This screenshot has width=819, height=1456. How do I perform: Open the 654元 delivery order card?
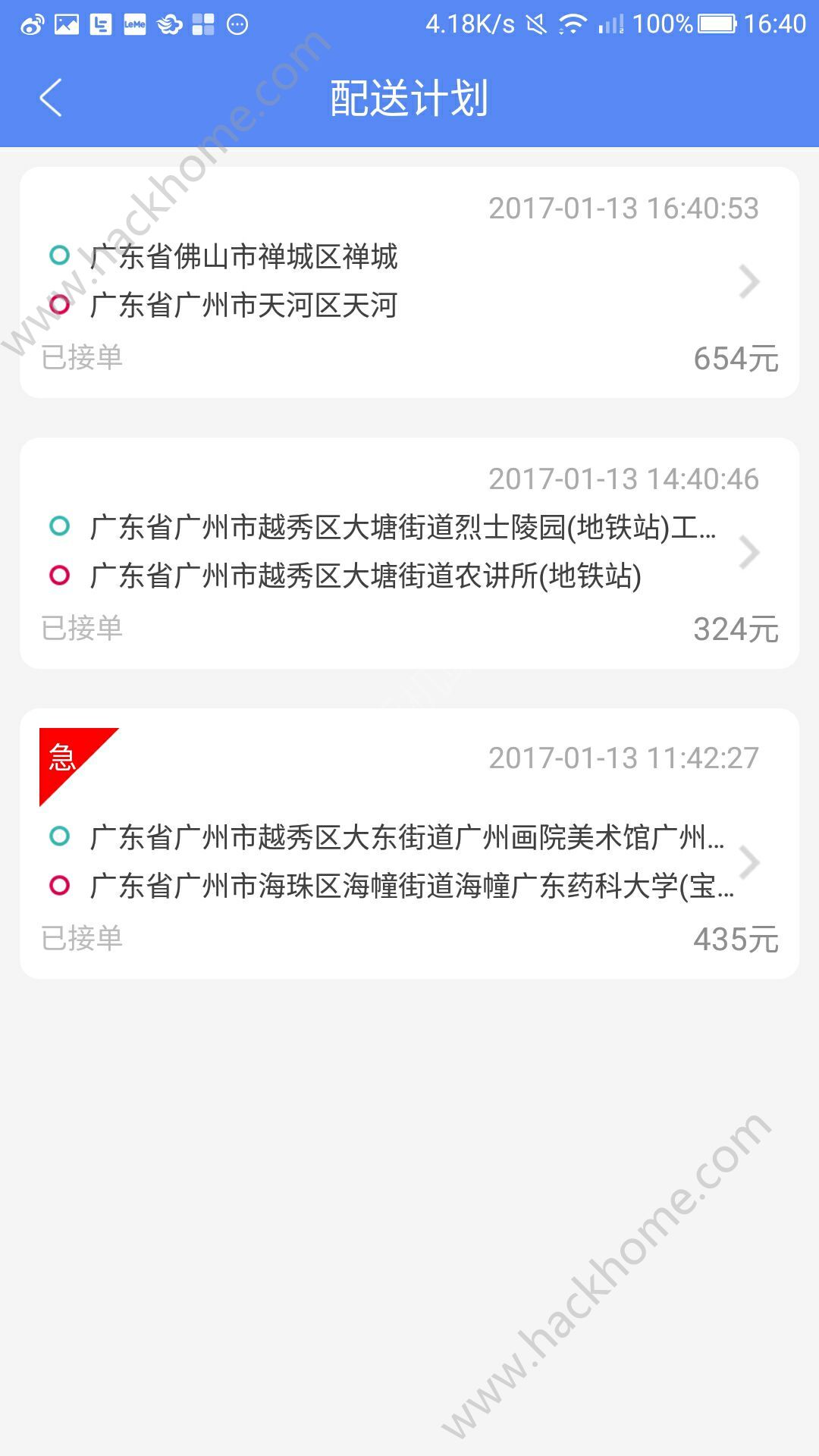pos(409,282)
